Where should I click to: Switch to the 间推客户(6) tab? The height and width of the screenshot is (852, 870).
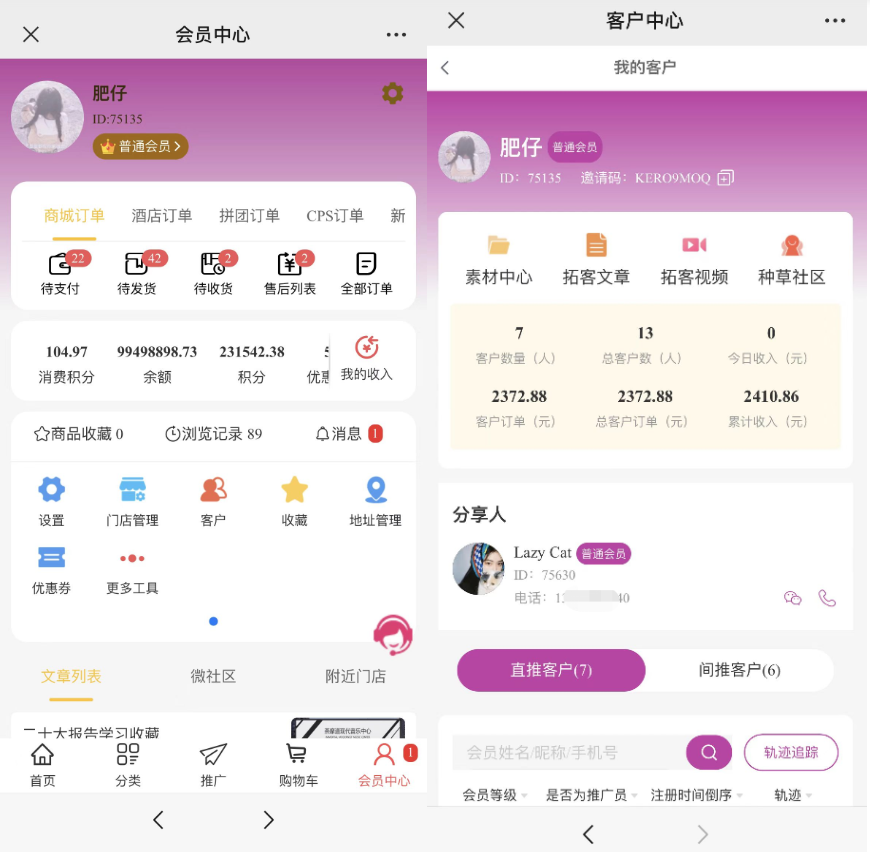pos(739,670)
